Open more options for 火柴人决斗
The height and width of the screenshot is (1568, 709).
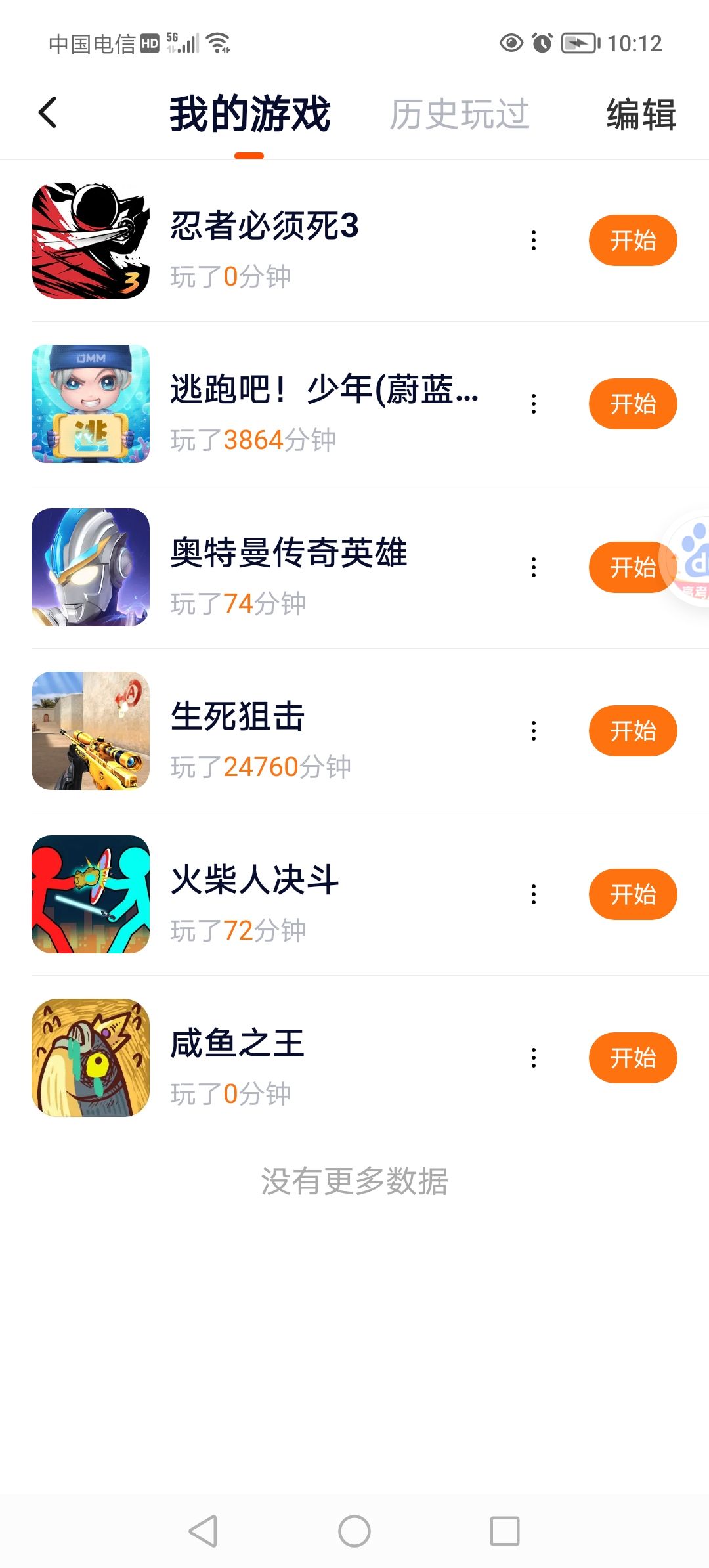click(534, 894)
